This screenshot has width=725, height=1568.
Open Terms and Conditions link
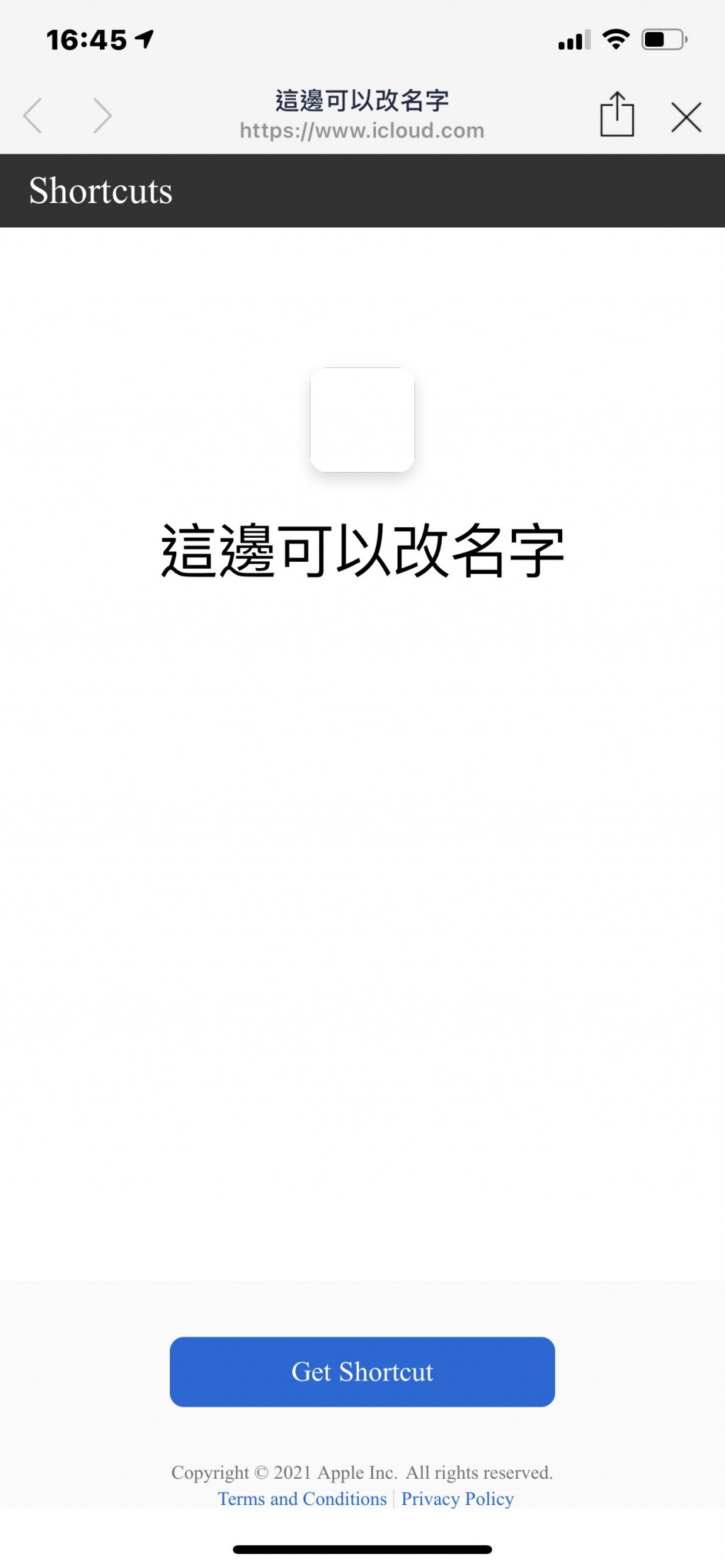302,1499
